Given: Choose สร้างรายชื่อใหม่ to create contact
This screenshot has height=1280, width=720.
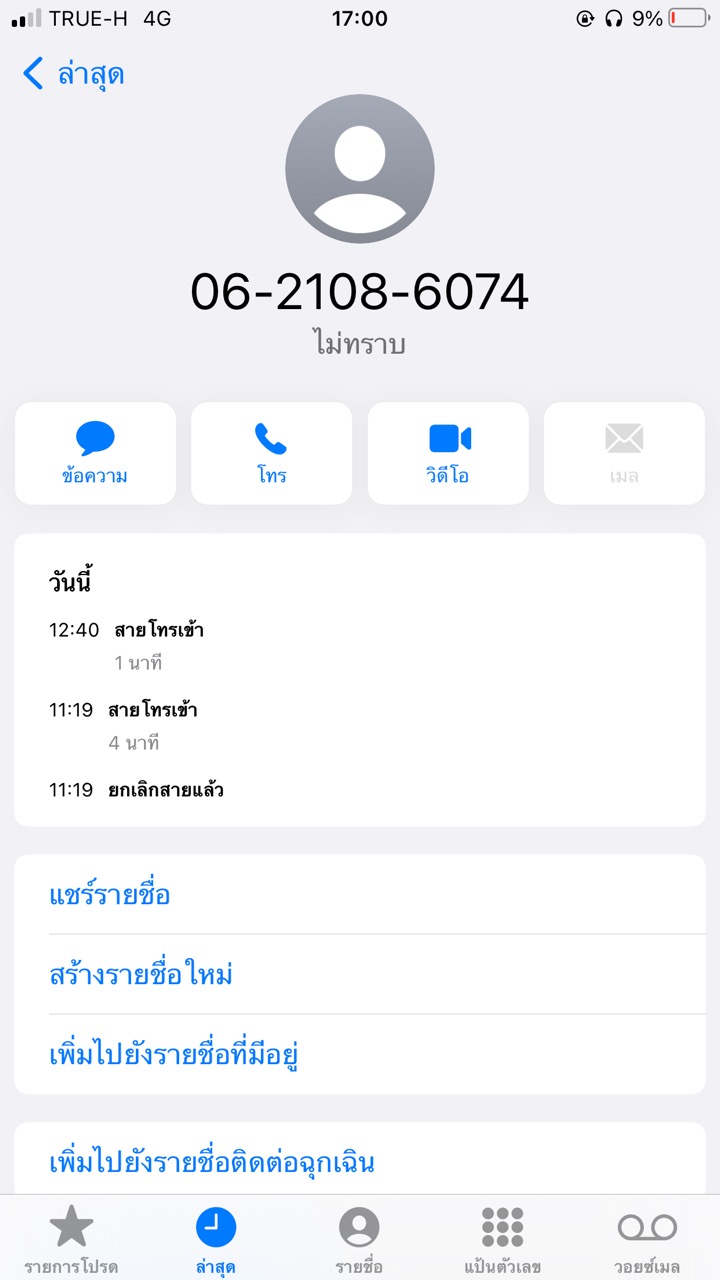Looking at the screenshot, I should click(x=141, y=974).
